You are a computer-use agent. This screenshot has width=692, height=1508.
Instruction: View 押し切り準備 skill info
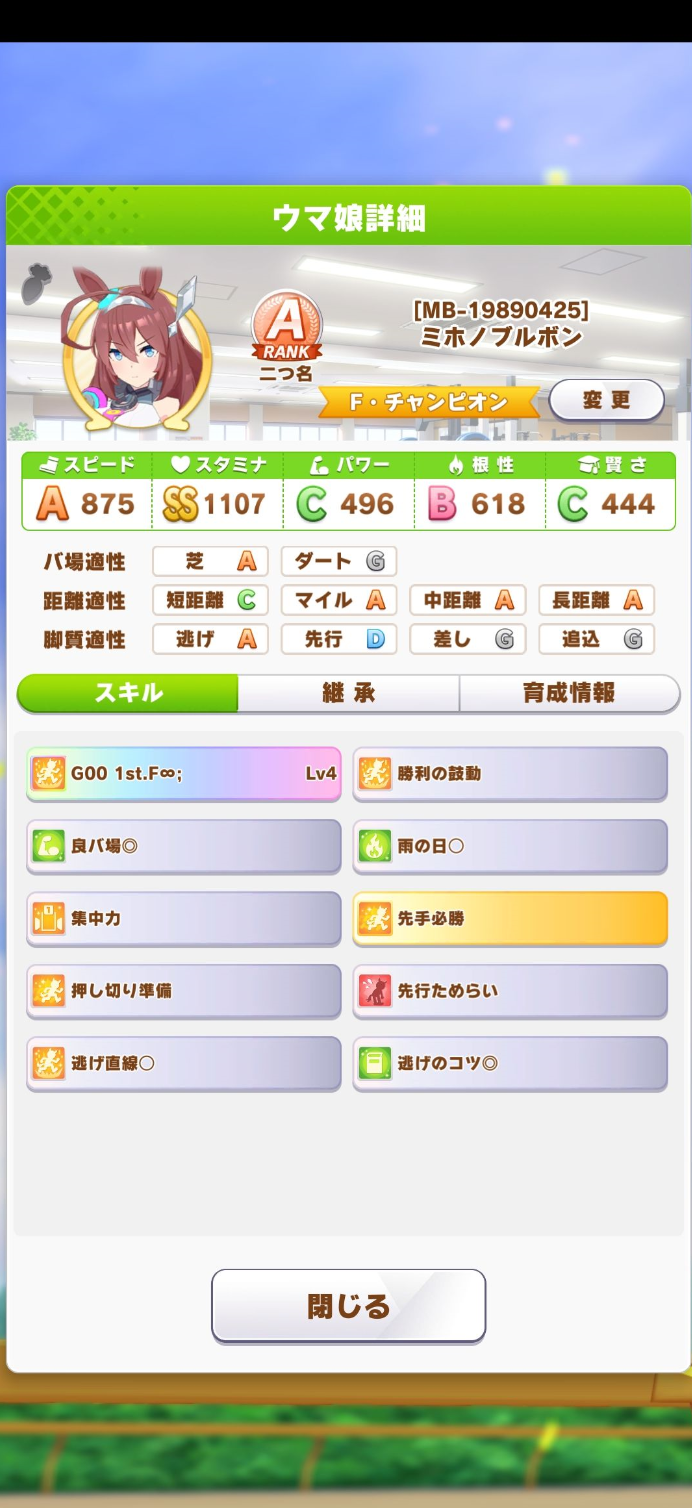tap(184, 991)
